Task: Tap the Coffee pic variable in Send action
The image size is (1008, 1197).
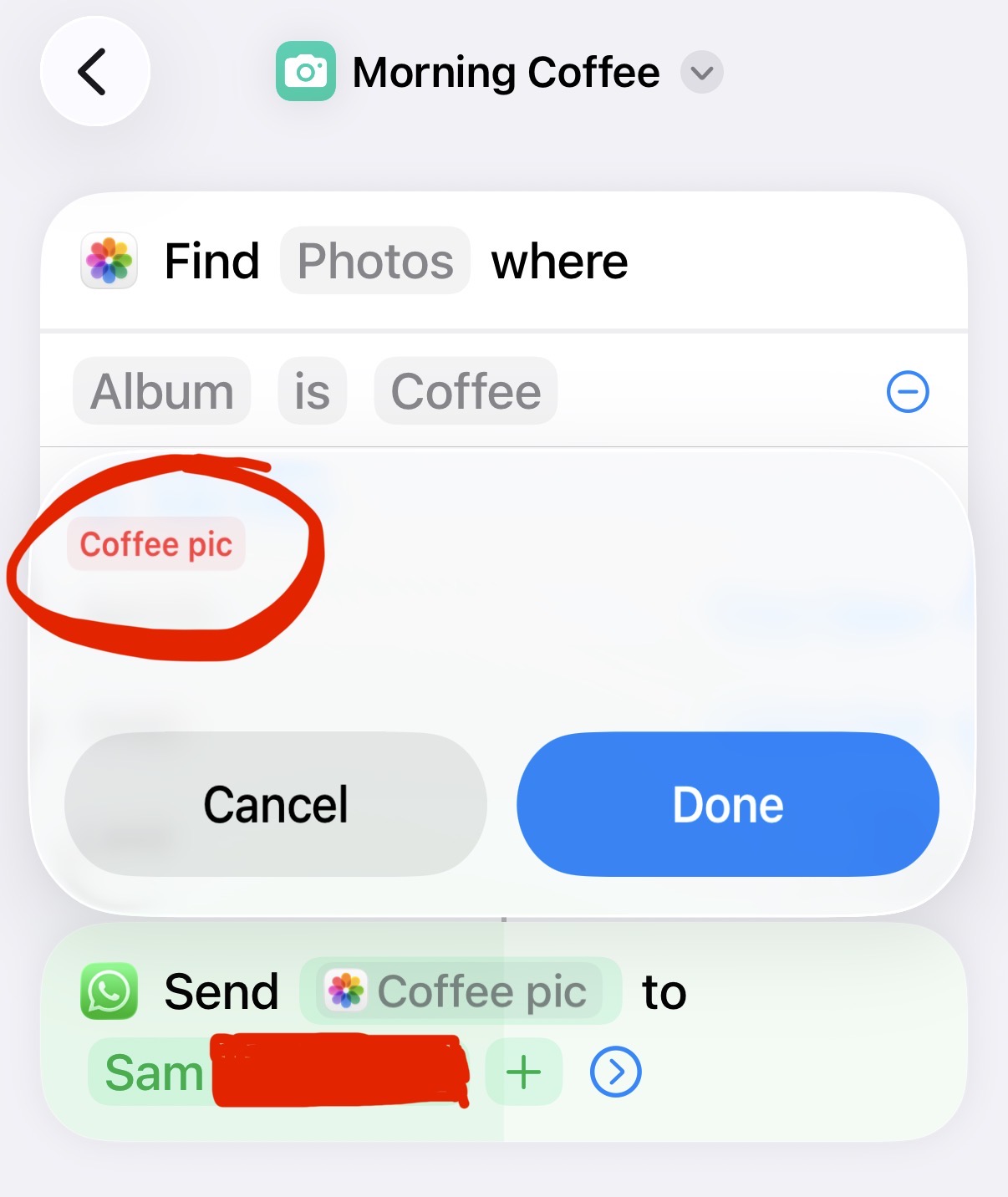Action: 461,991
